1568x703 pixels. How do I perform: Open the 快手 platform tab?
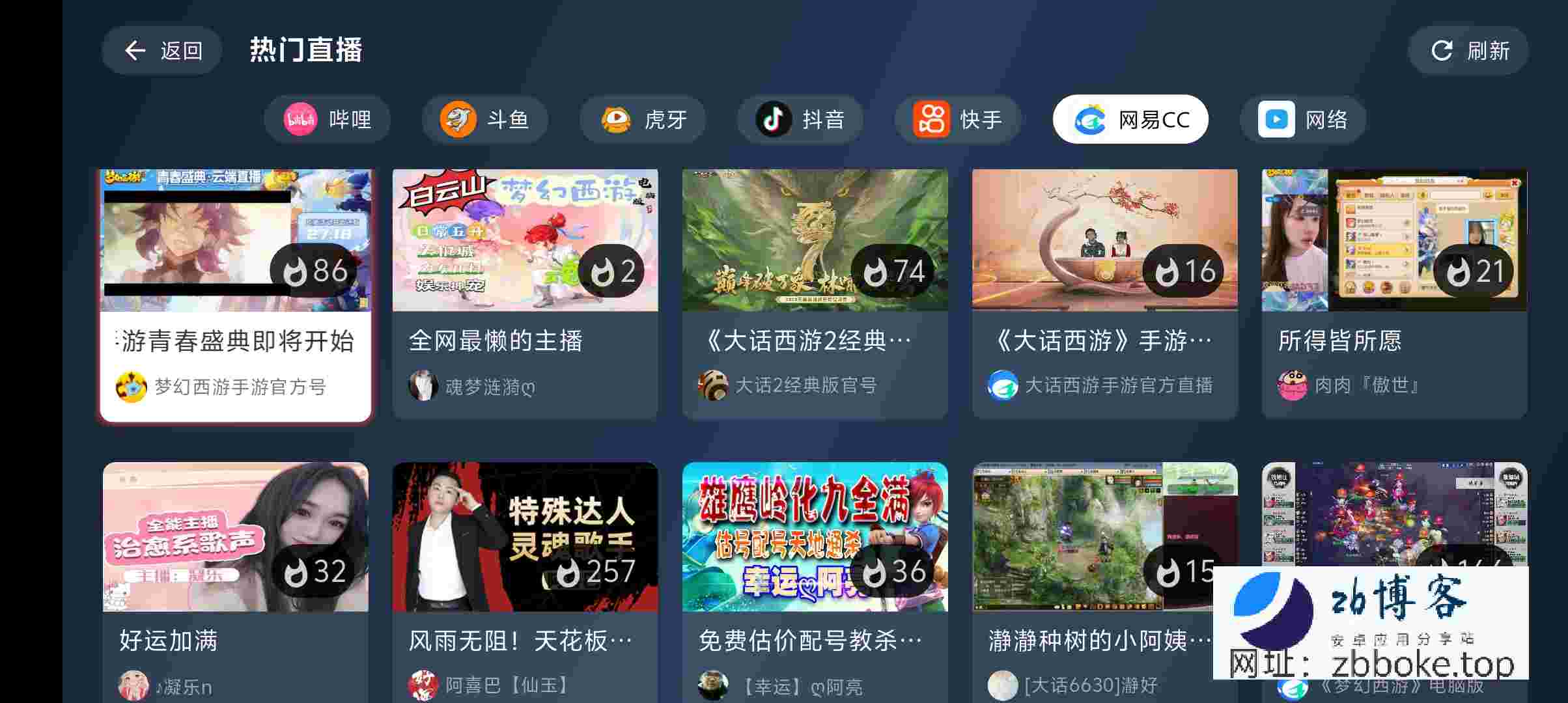(957, 119)
